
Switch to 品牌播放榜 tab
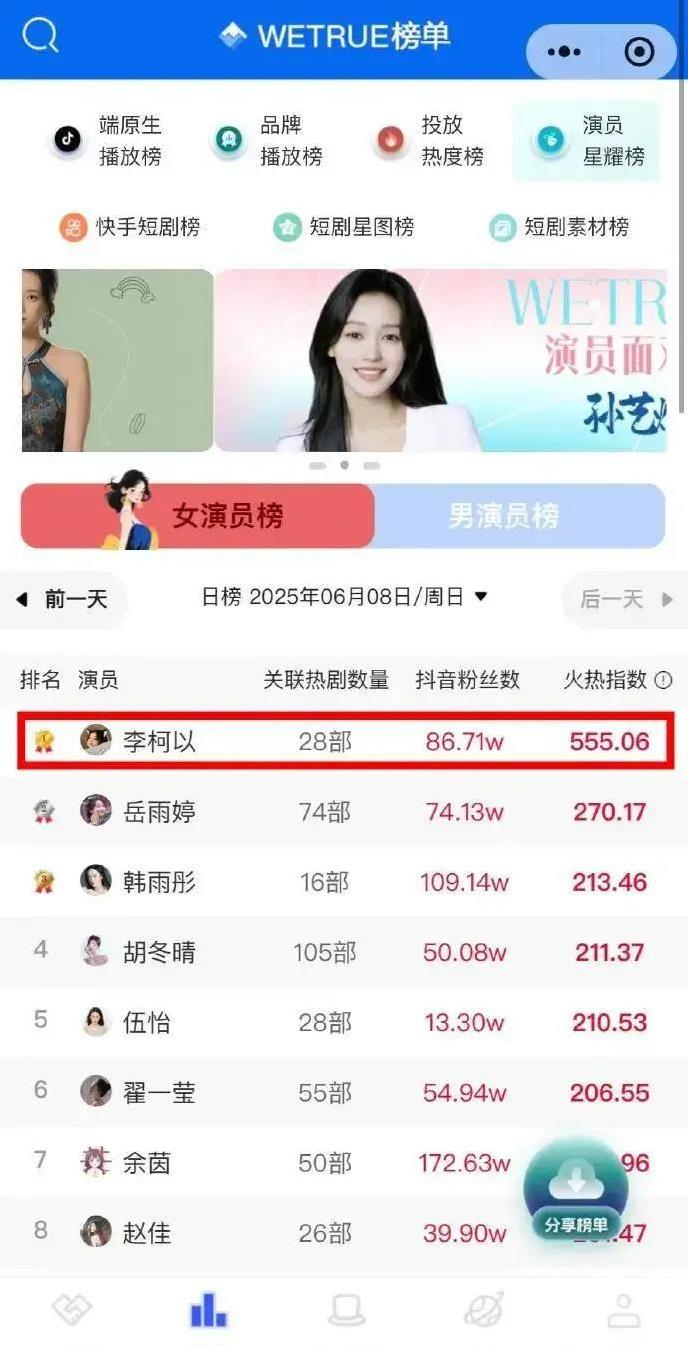pos(268,141)
